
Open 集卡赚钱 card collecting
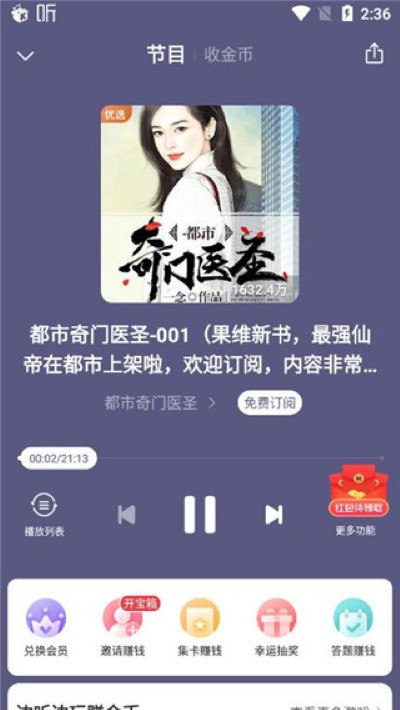200,628
